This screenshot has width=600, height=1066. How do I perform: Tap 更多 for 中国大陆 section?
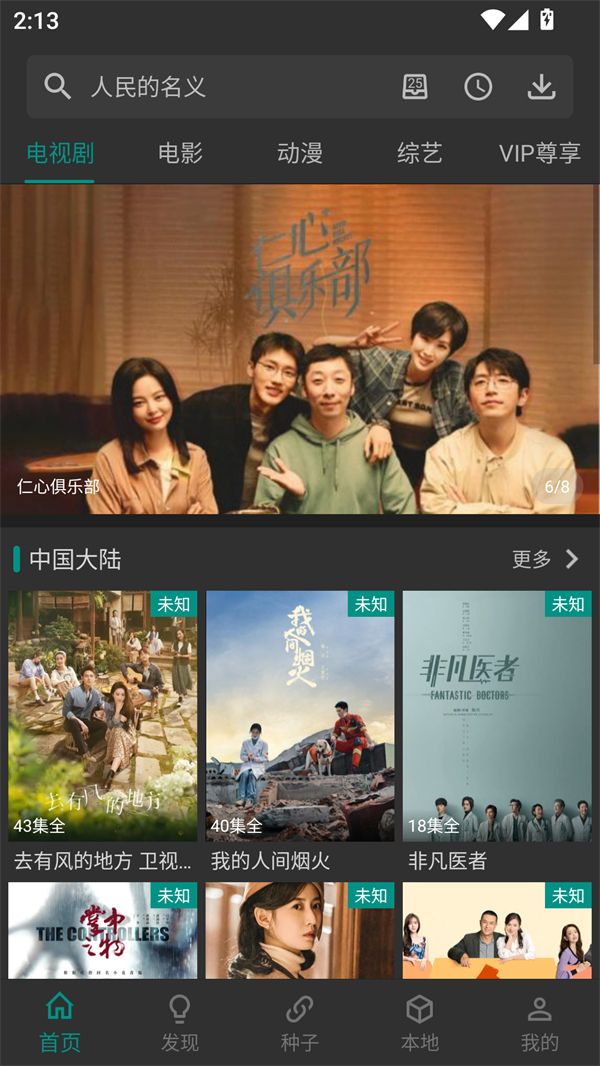(x=545, y=559)
